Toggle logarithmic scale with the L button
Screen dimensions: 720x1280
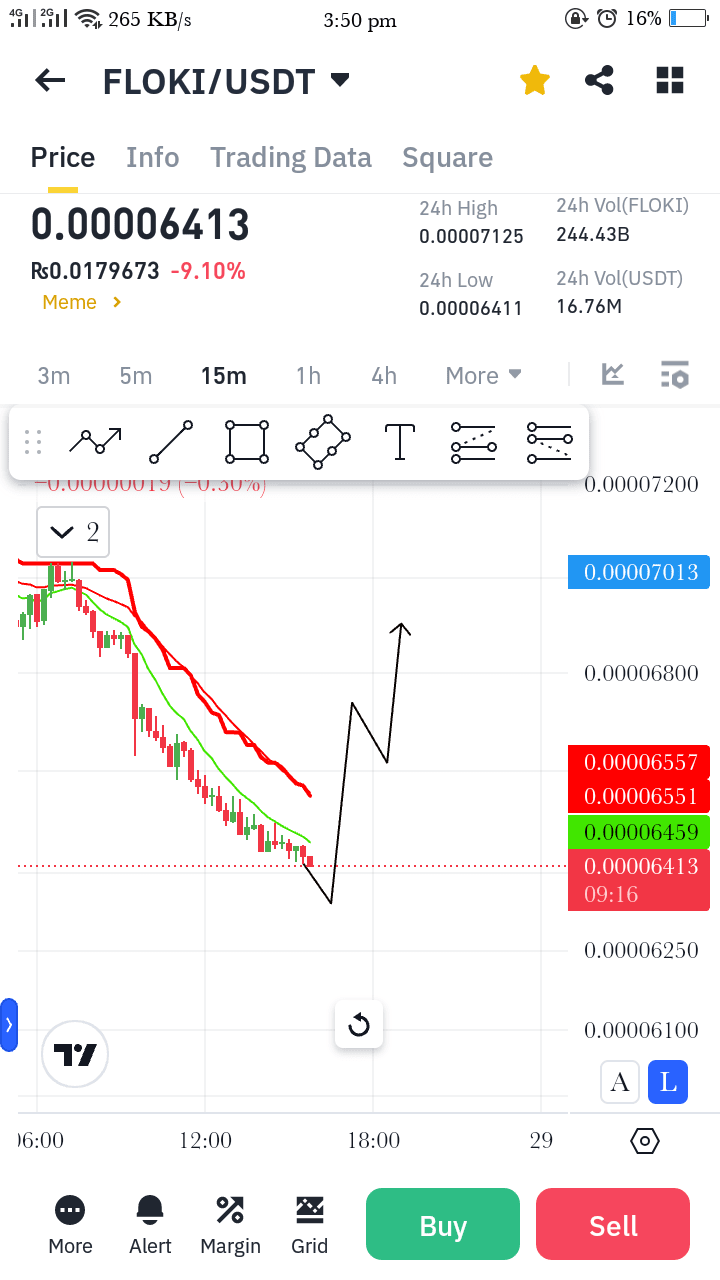(667, 1082)
